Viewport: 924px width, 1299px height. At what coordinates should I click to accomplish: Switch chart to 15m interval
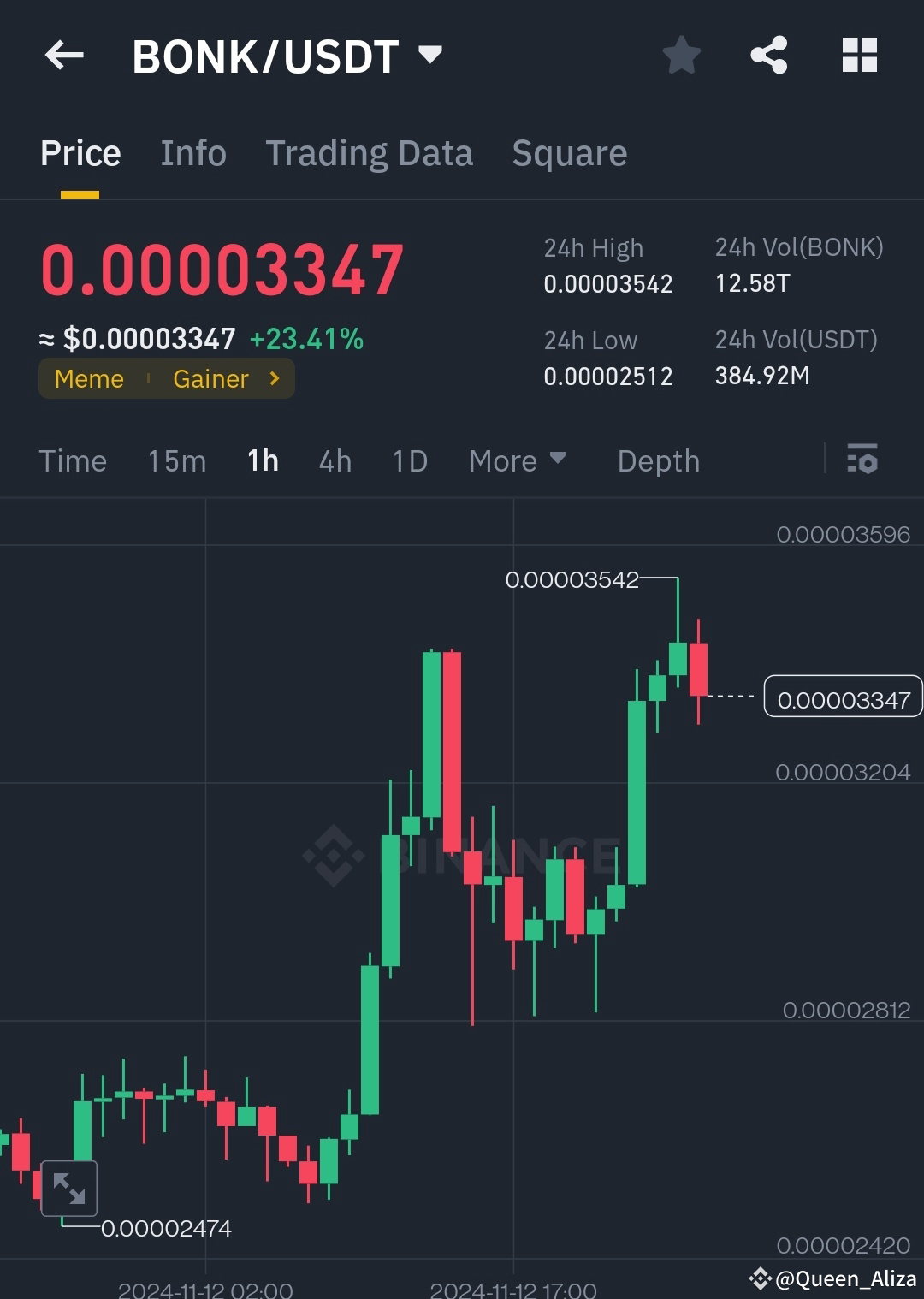click(x=176, y=460)
